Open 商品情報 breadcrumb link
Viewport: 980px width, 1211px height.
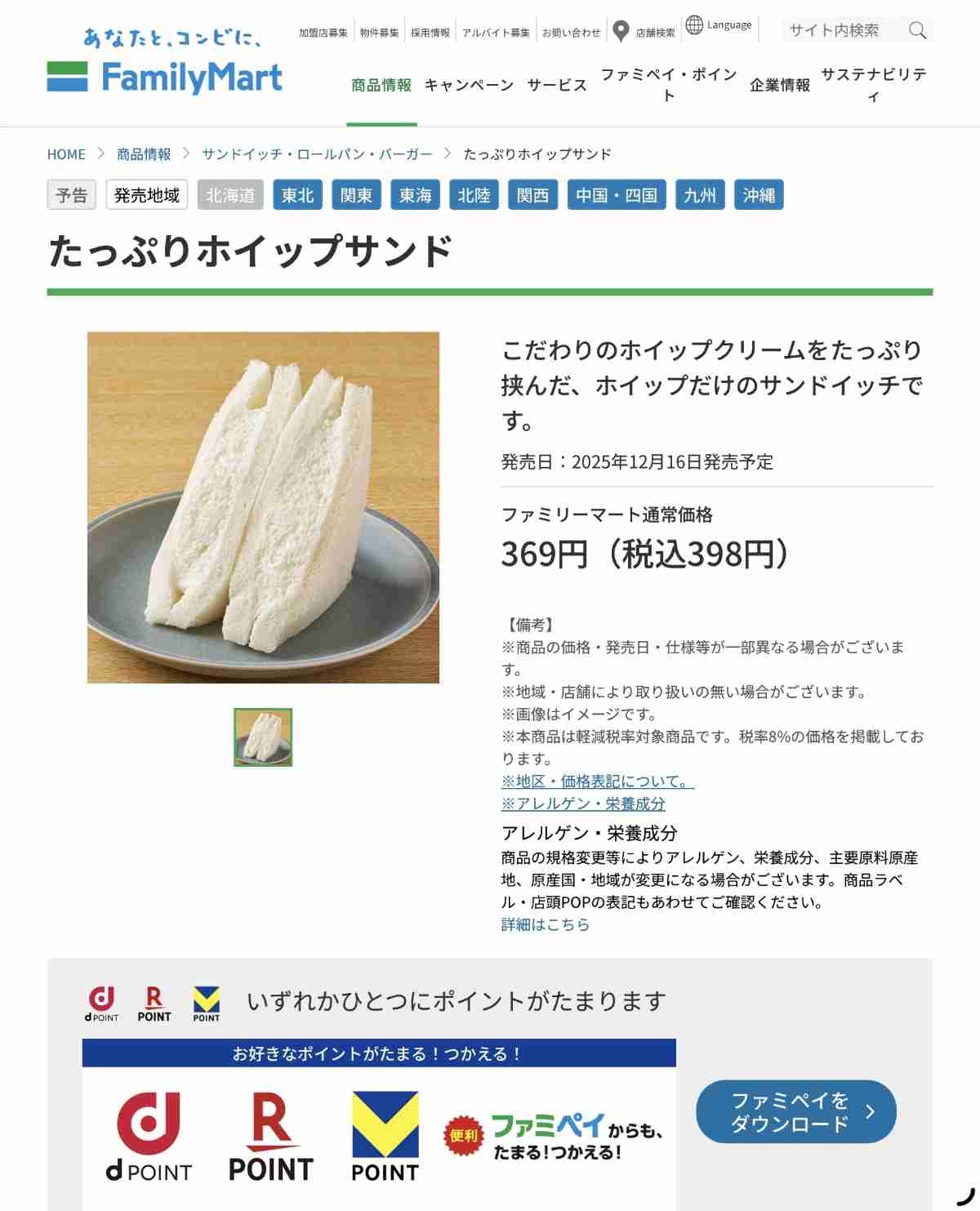(x=144, y=154)
